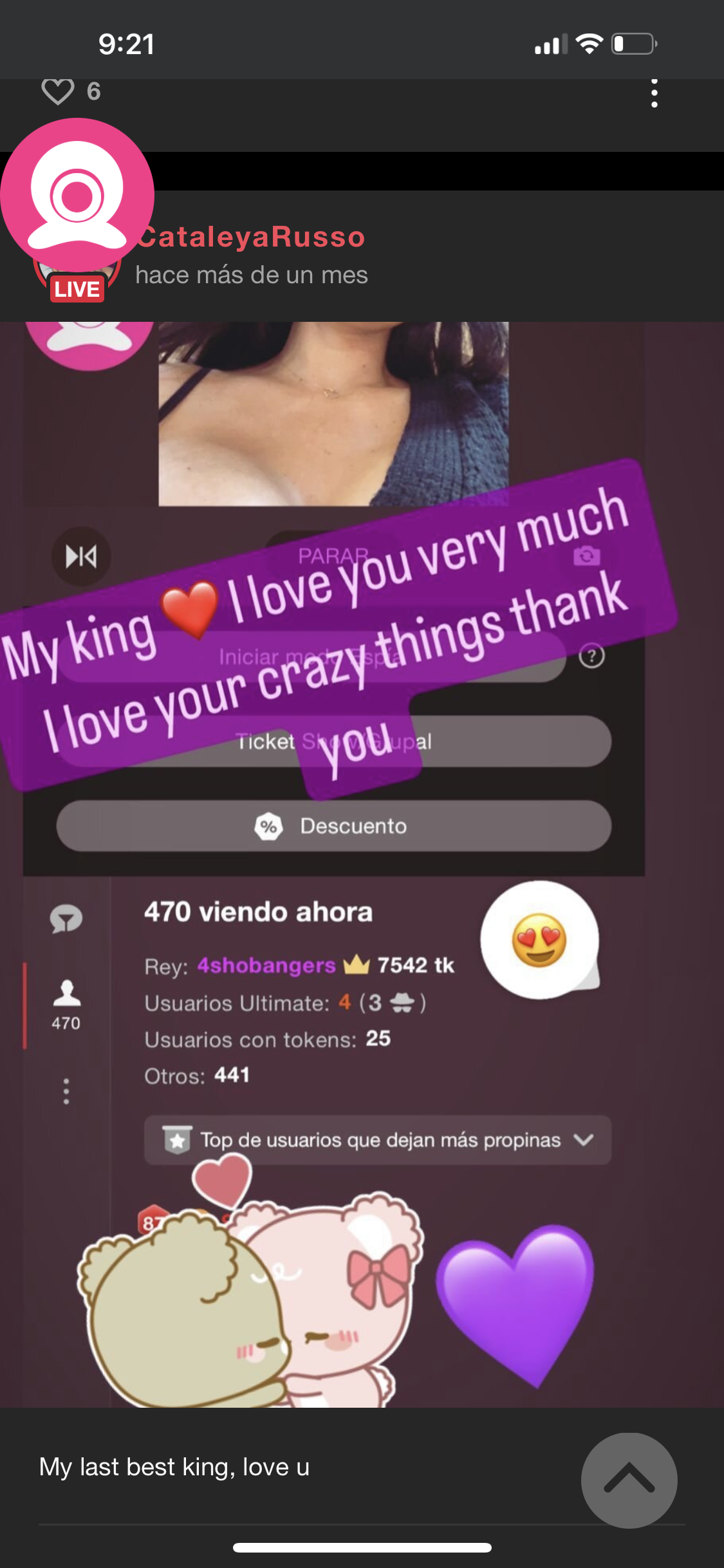Open CataleyaRusso's profile from the username
Viewport: 724px width, 1568px height.
[x=251, y=237]
